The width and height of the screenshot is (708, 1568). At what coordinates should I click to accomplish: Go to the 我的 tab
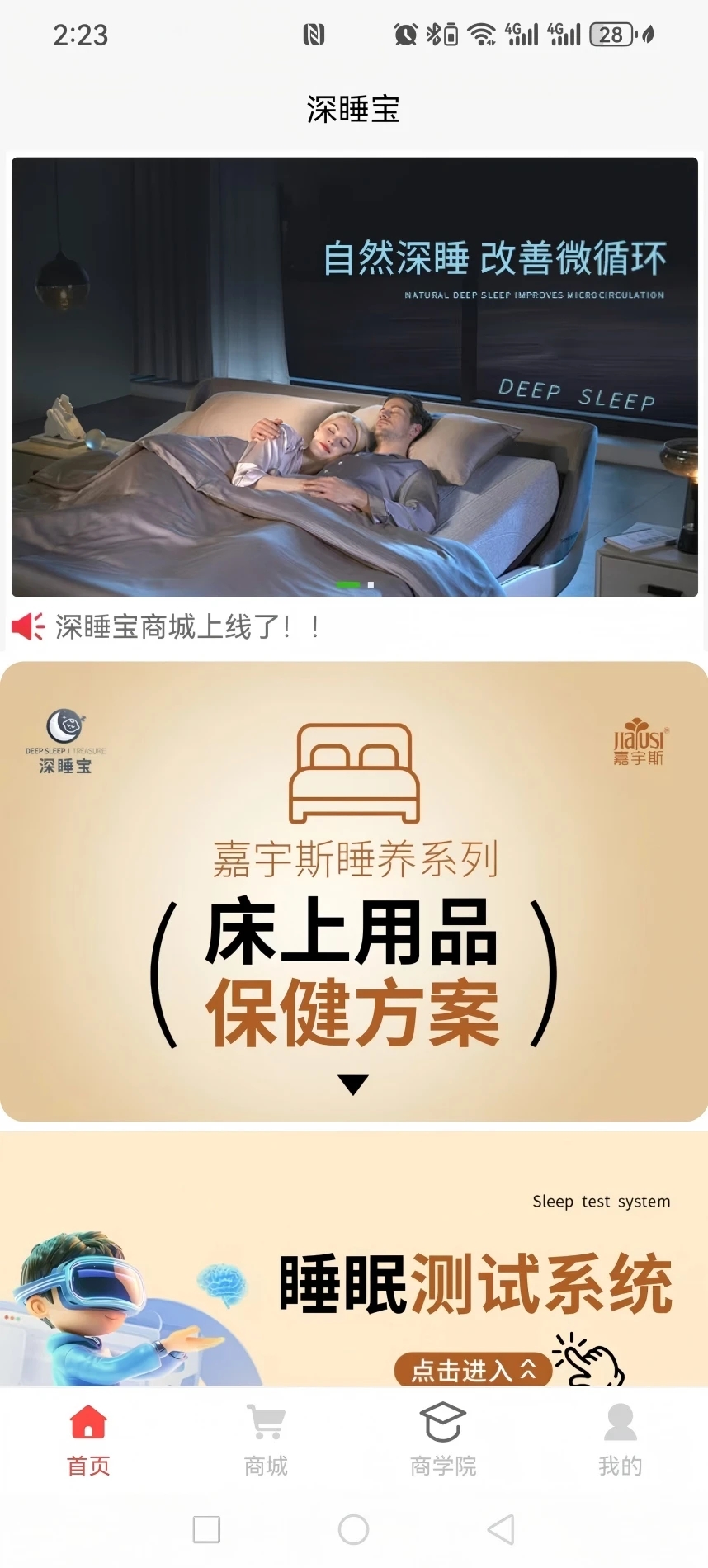(620, 1441)
